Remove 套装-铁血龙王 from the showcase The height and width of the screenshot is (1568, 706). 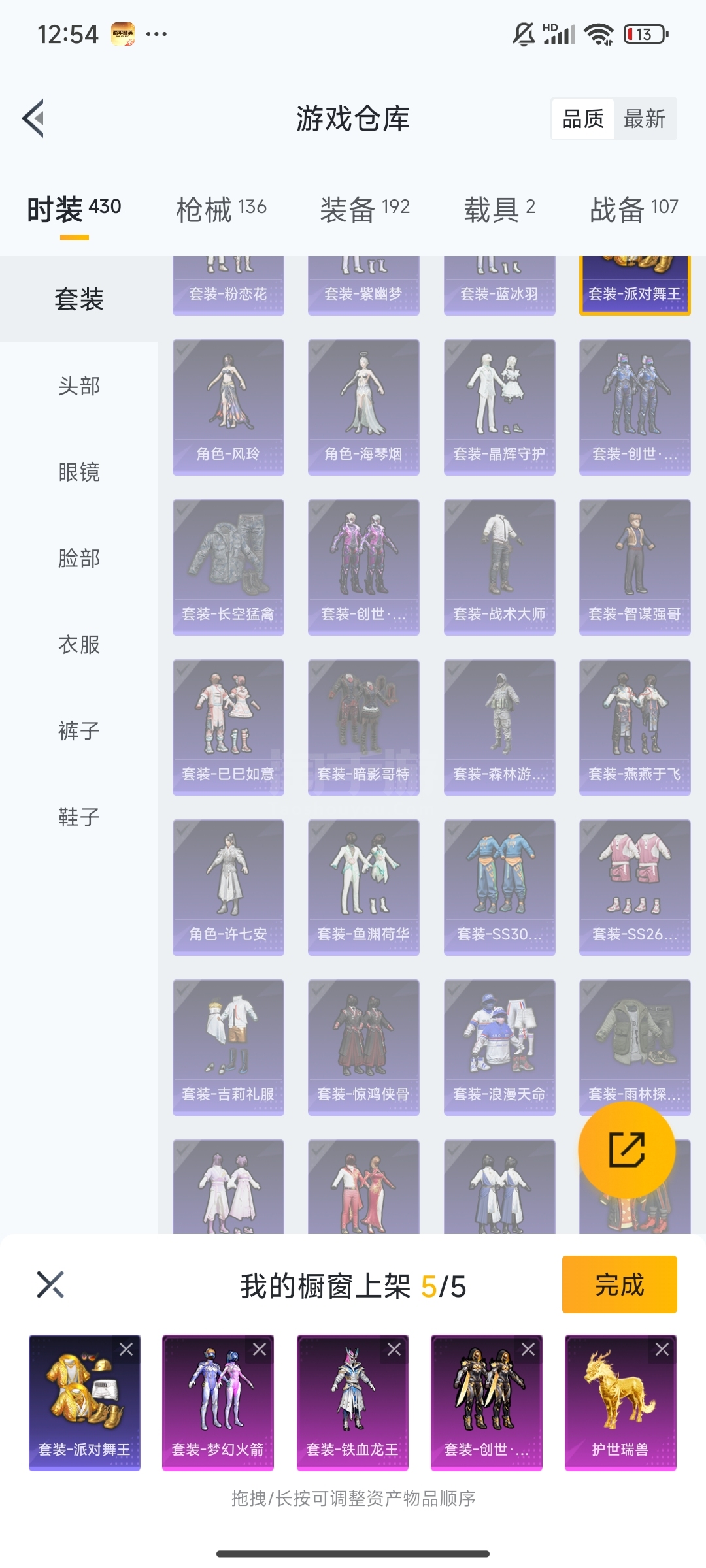point(394,1349)
